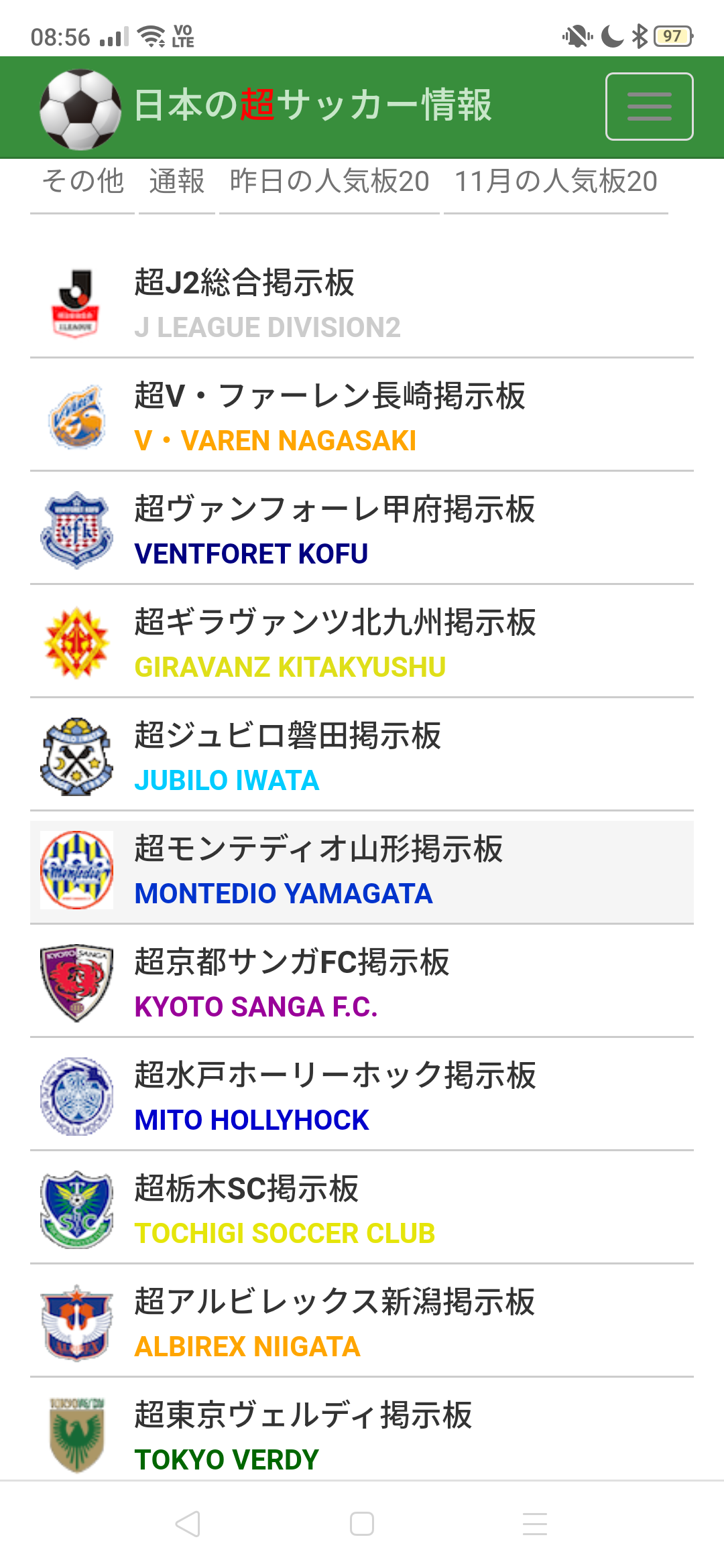
Task: Select the 通報 tab
Action: [177, 183]
